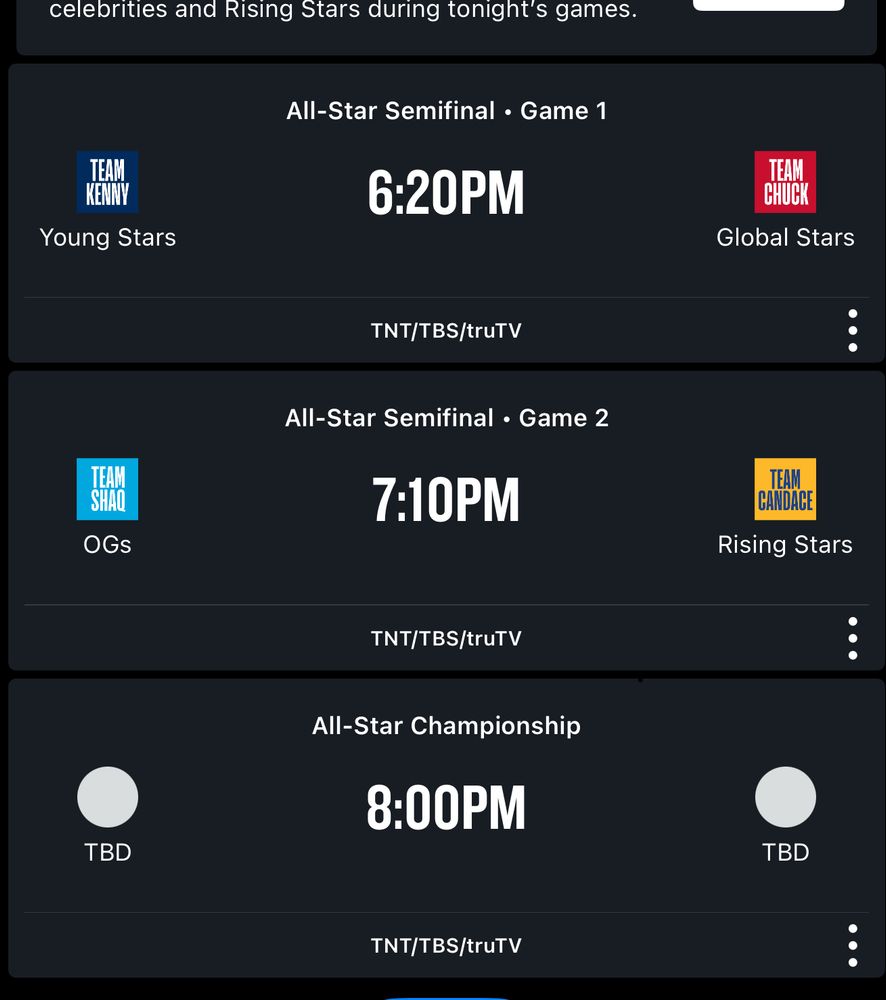
Task: Open options menu for All-Star Championship
Action: (853, 945)
